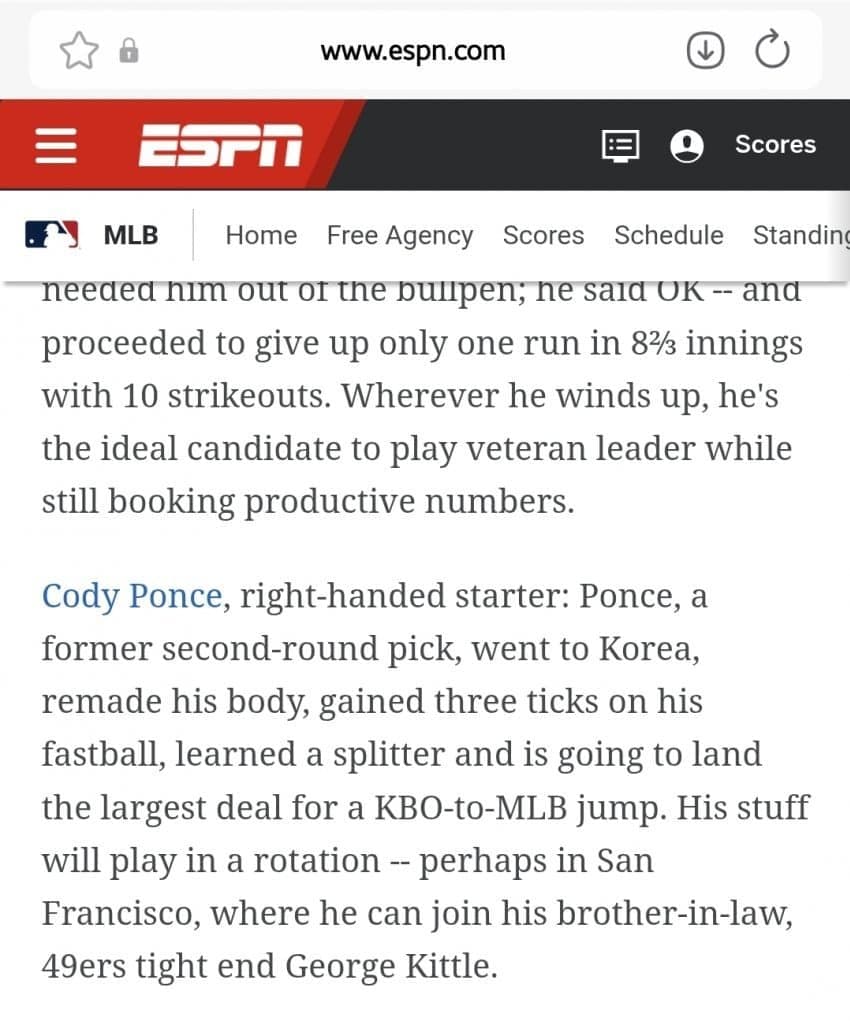Bookmark this page with the star icon

click(79, 50)
